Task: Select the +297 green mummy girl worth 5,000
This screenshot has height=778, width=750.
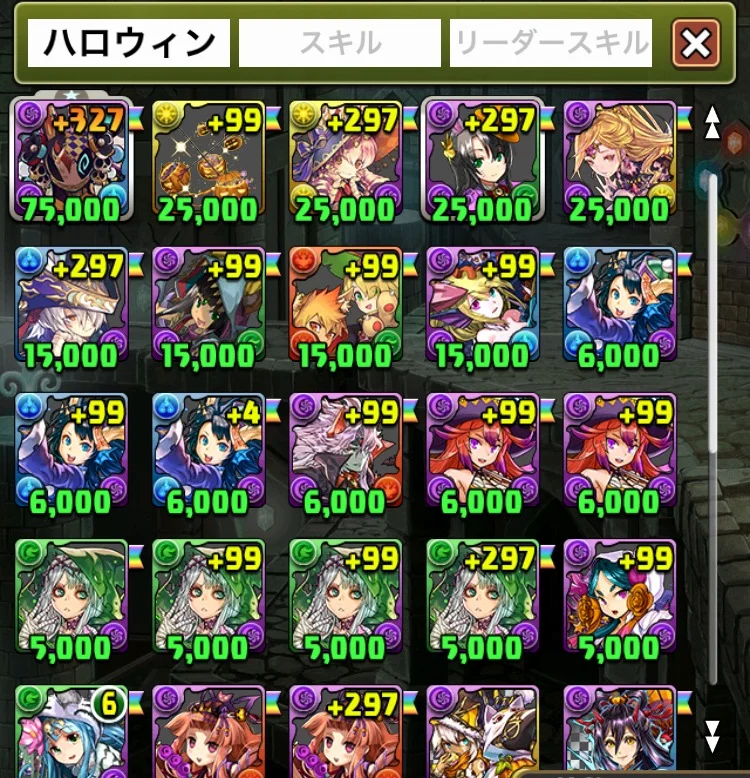Action: (x=482, y=598)
